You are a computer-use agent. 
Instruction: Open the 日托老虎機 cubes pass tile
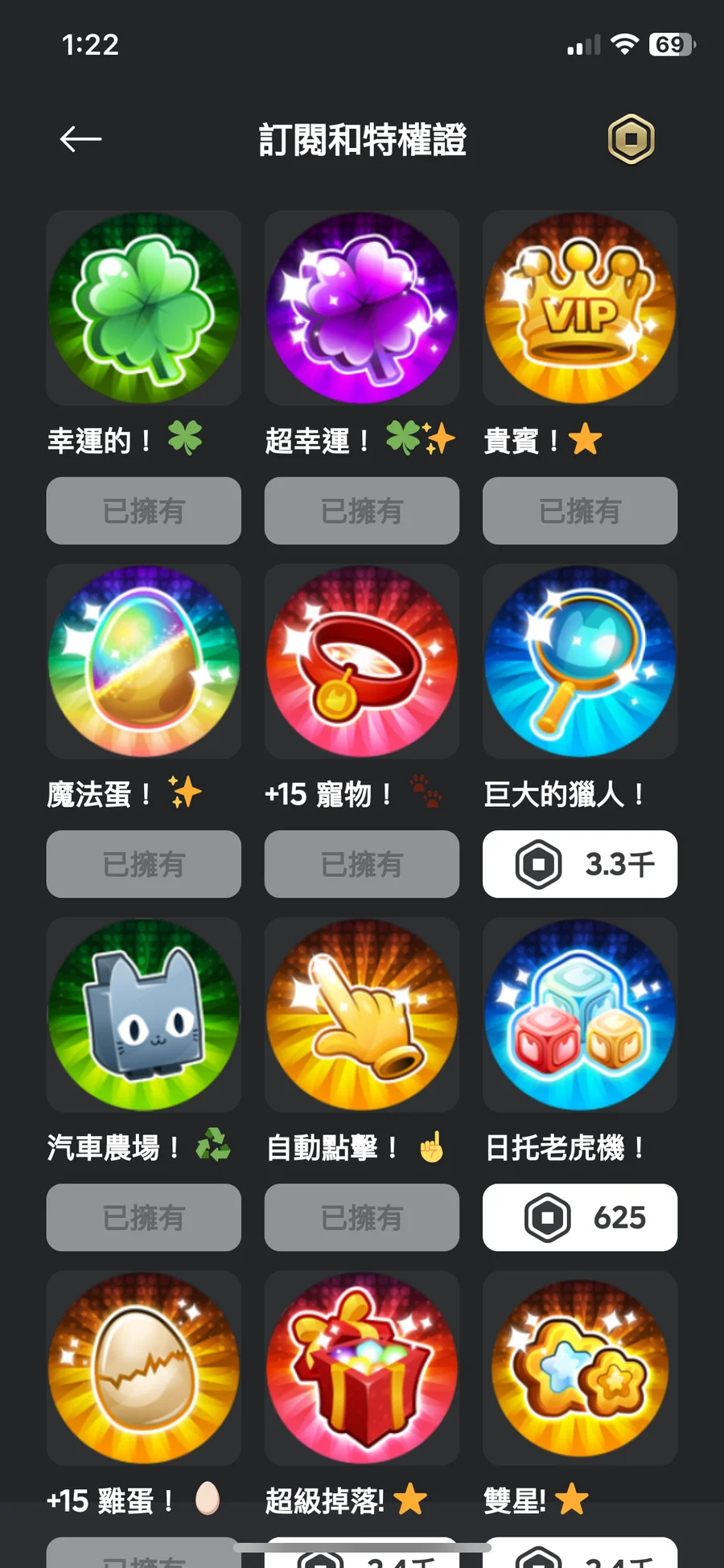pyautogui.click(x=579, y=1014)
